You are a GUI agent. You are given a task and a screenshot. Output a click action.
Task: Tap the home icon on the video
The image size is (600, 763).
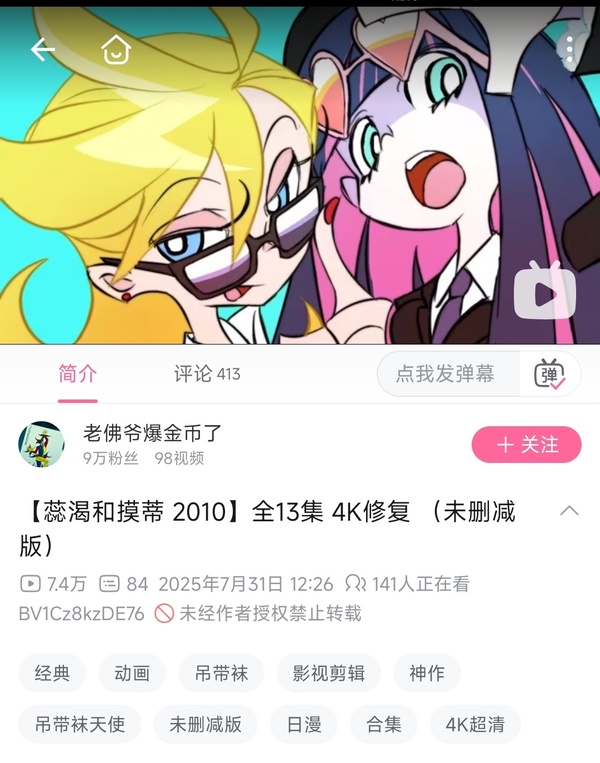[x=116, y=48]
